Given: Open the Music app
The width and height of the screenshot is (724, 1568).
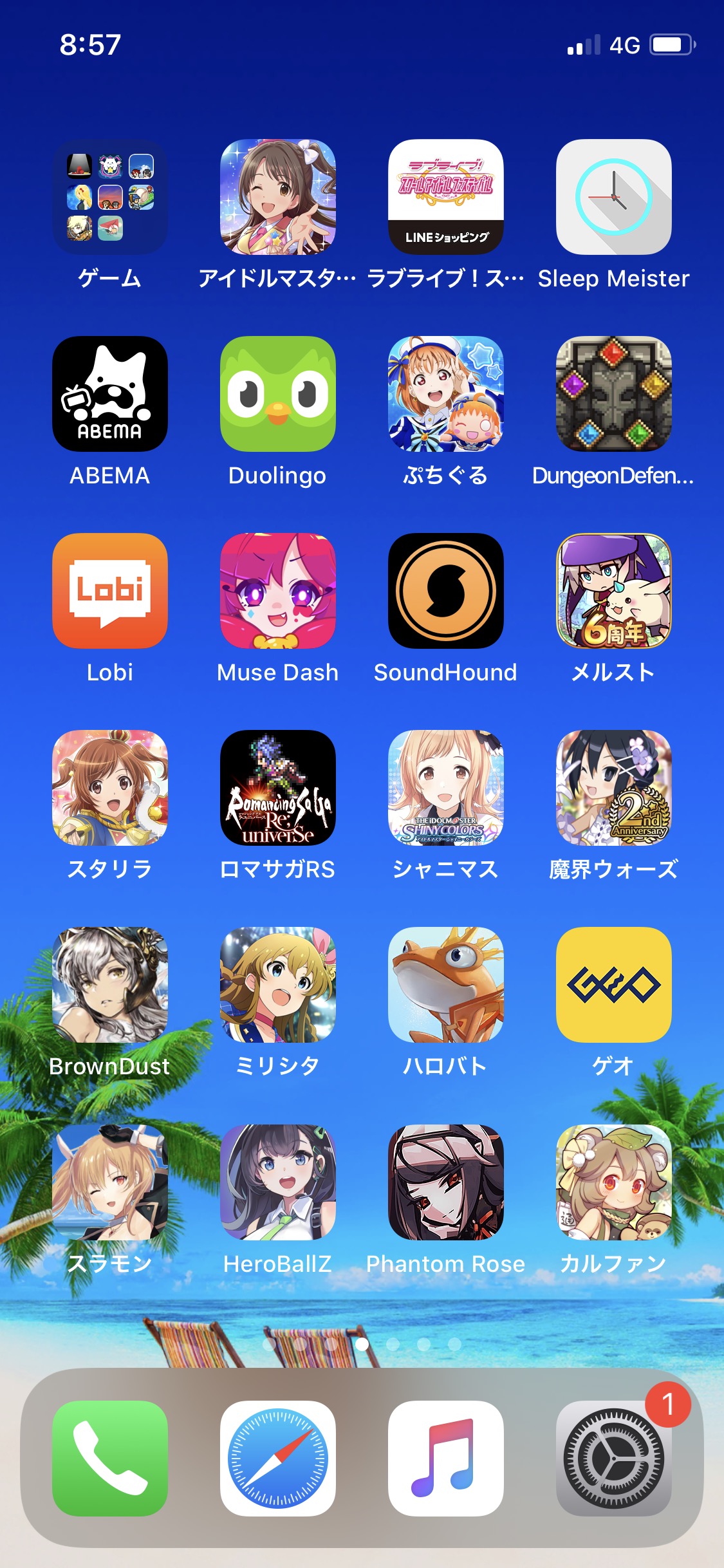Looking at the screenshot, I should pyautogui.click(x=446, y=1459).
